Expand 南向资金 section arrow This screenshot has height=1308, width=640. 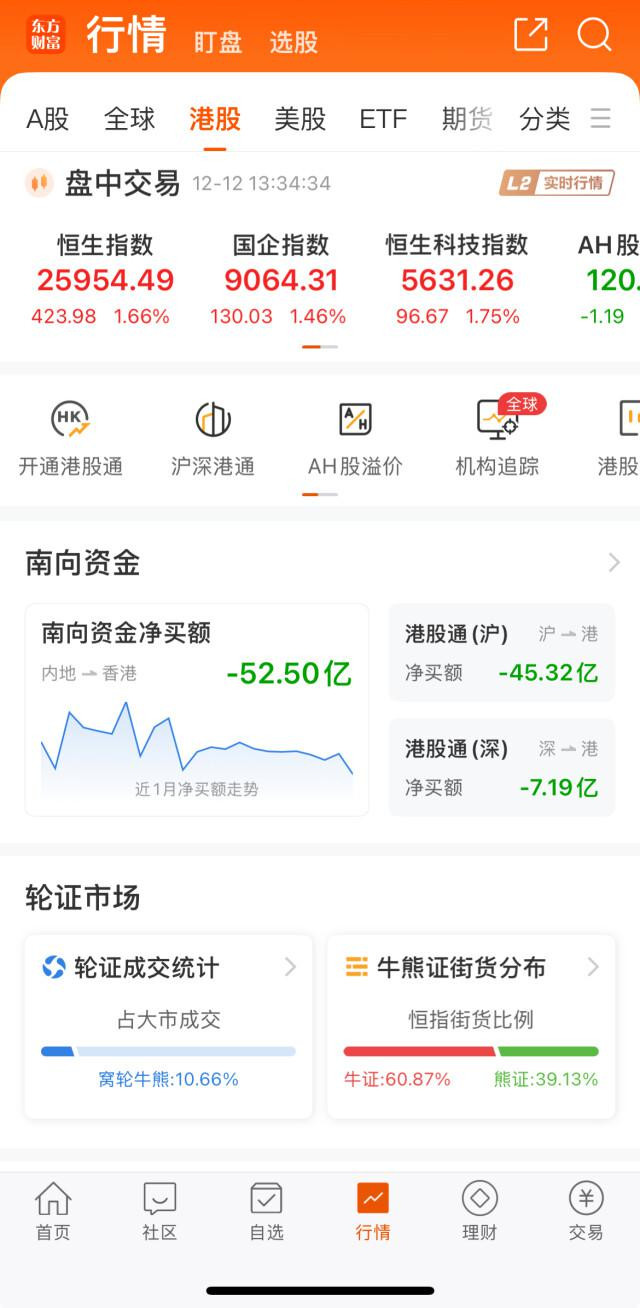pyautogui.click(x=614, y=563)
